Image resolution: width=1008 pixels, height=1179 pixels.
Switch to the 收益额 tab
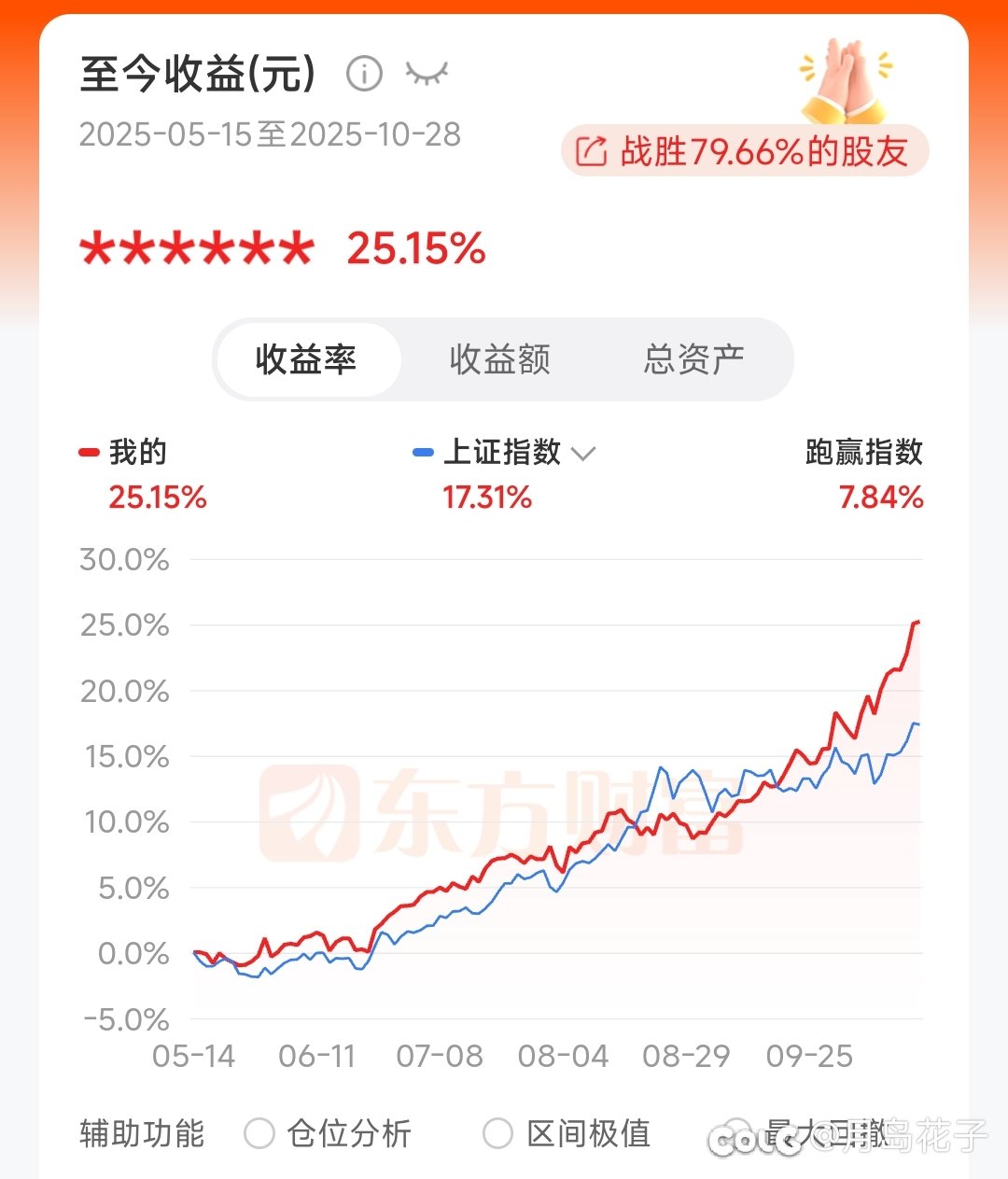tap(500, 358)
